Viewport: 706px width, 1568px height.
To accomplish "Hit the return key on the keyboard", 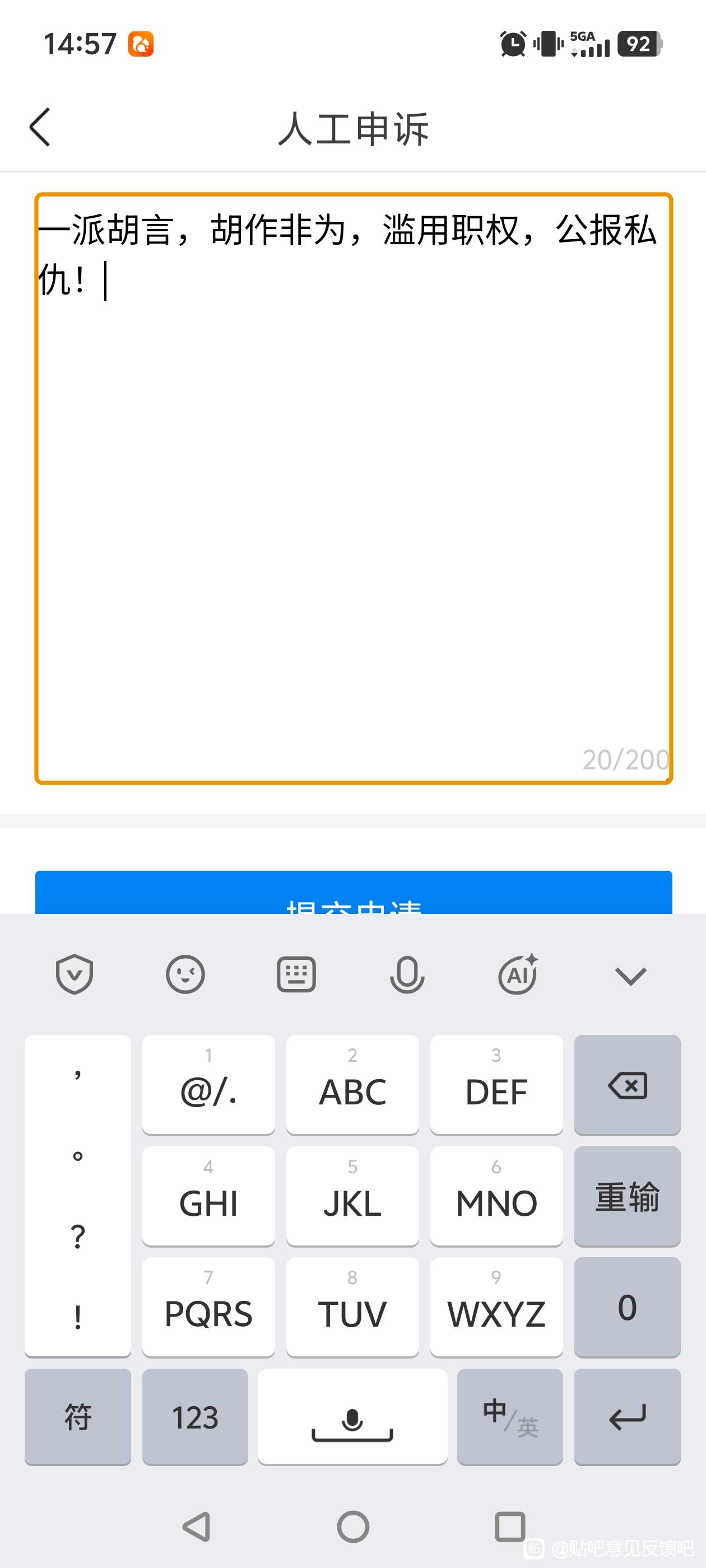I will click(x=627, y=1416).
